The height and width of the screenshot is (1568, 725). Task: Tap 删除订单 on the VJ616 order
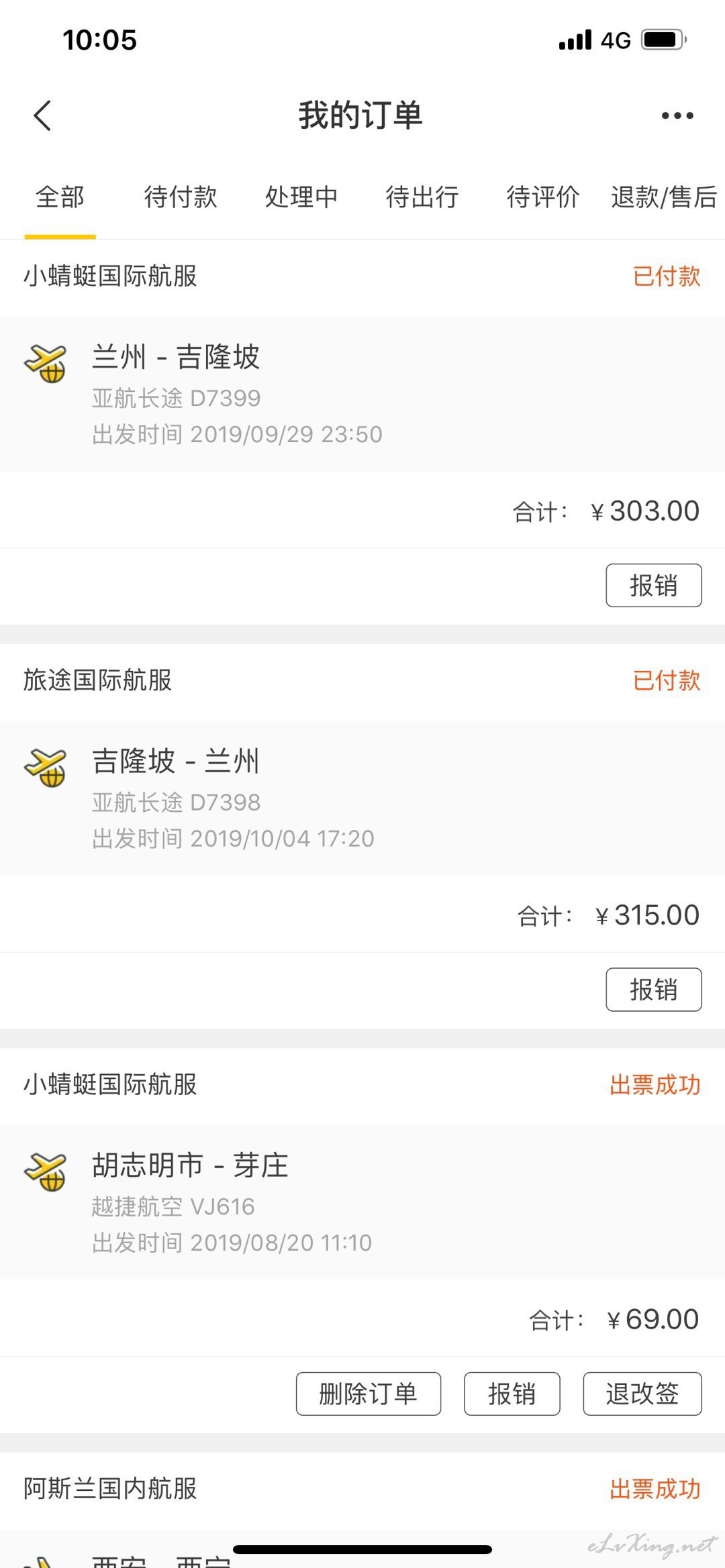coord(369,1394)
